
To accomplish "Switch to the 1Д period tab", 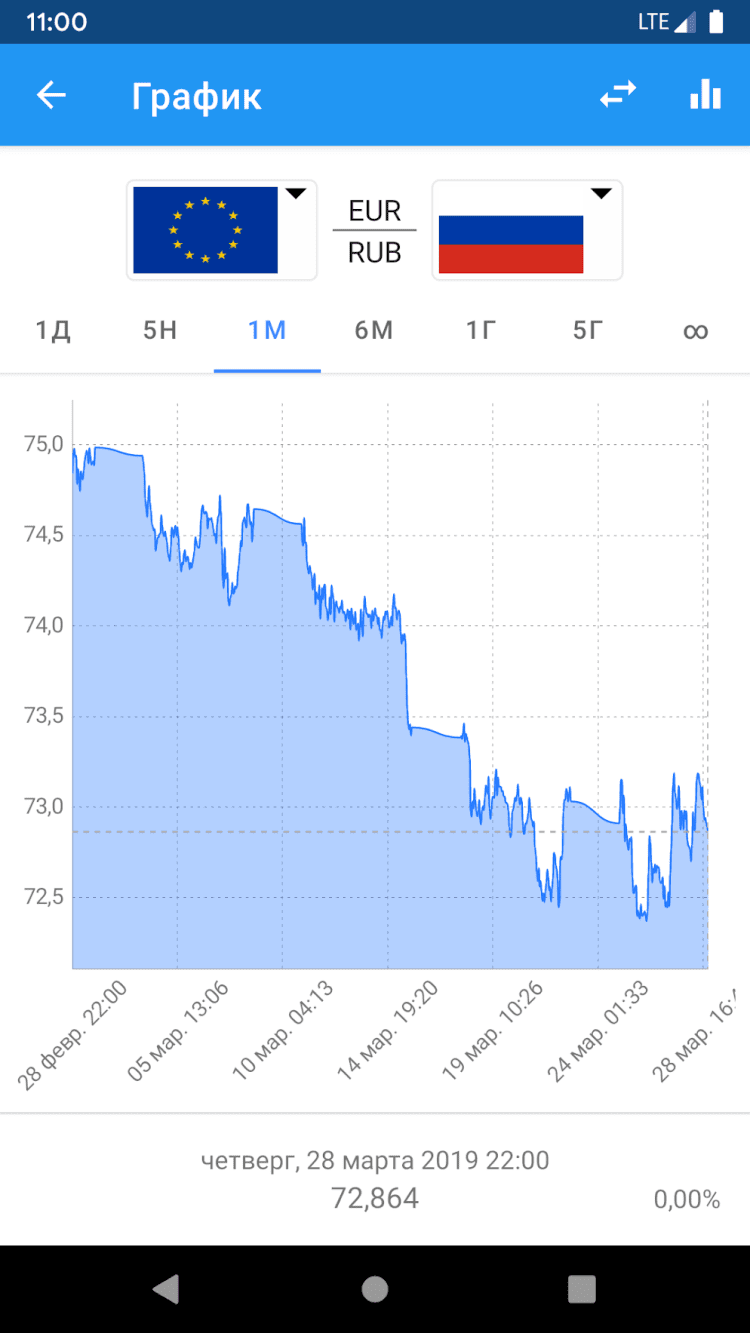I will [x=53, y=331].
